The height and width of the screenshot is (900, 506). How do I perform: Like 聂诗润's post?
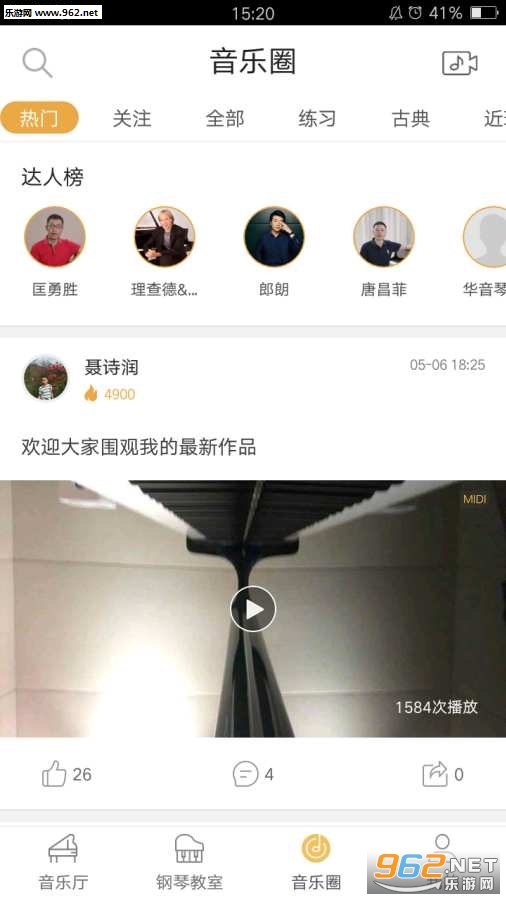67,774
